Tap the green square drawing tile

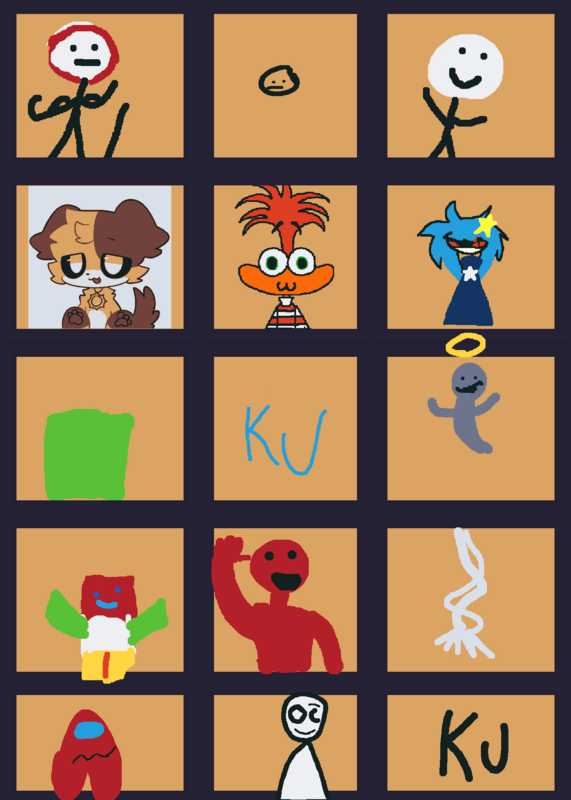(x=100, y=429)
